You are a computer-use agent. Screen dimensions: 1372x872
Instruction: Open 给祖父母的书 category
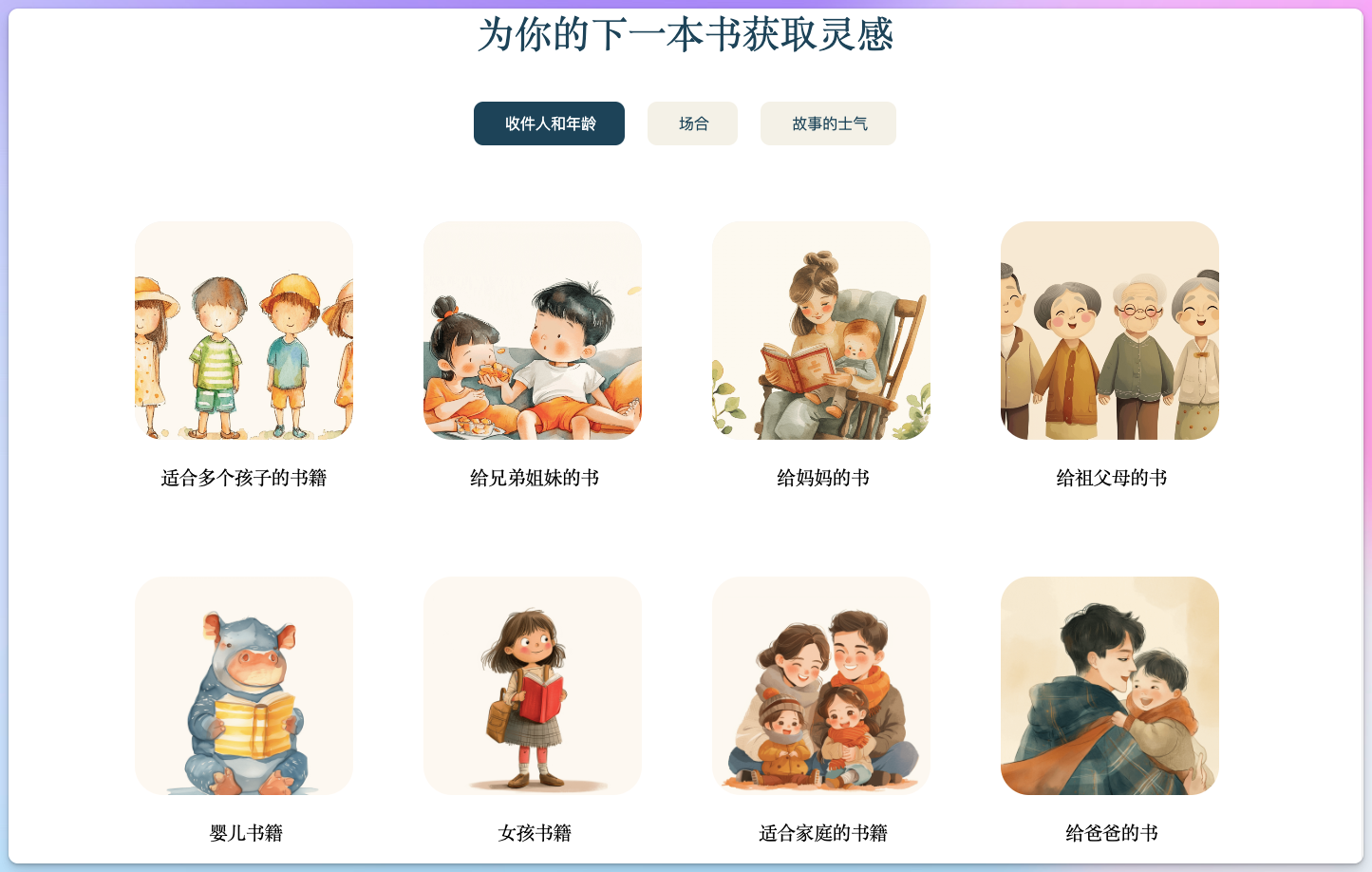[x=1110, y=331]
